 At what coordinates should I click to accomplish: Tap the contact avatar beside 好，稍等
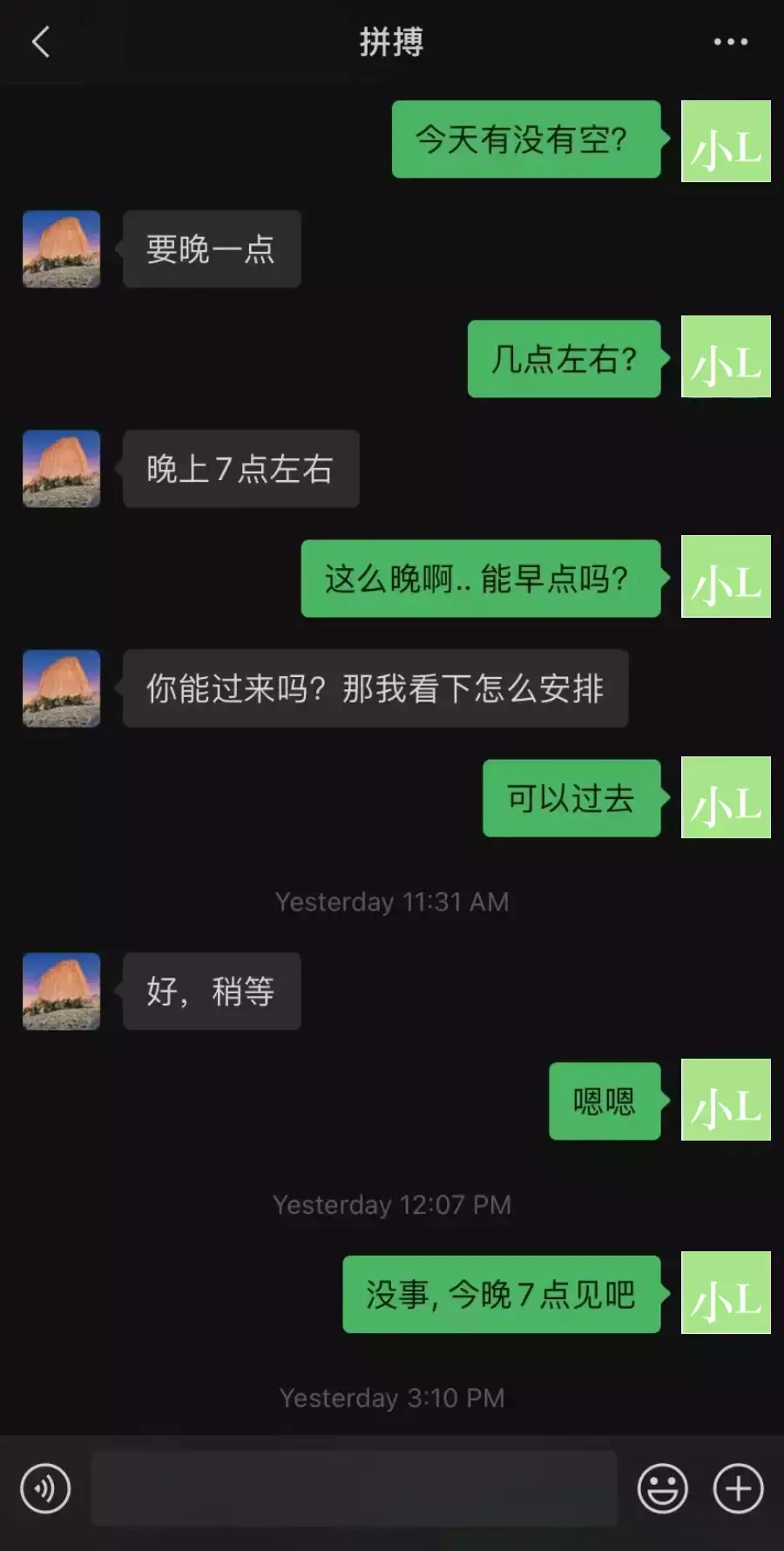coord(60,991)
